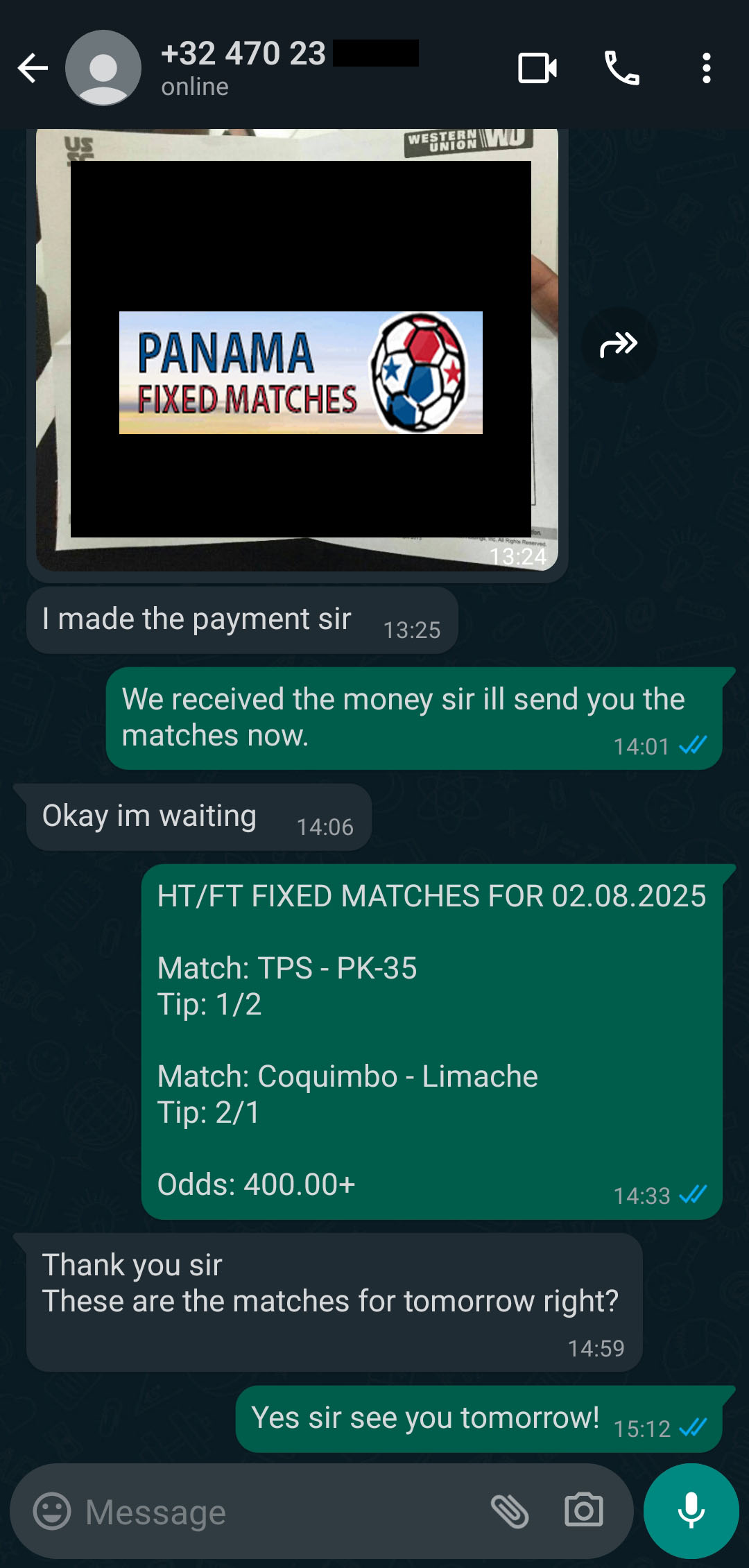
Task: Tap the voice message microphone button
Action: tap(691, 1510)
